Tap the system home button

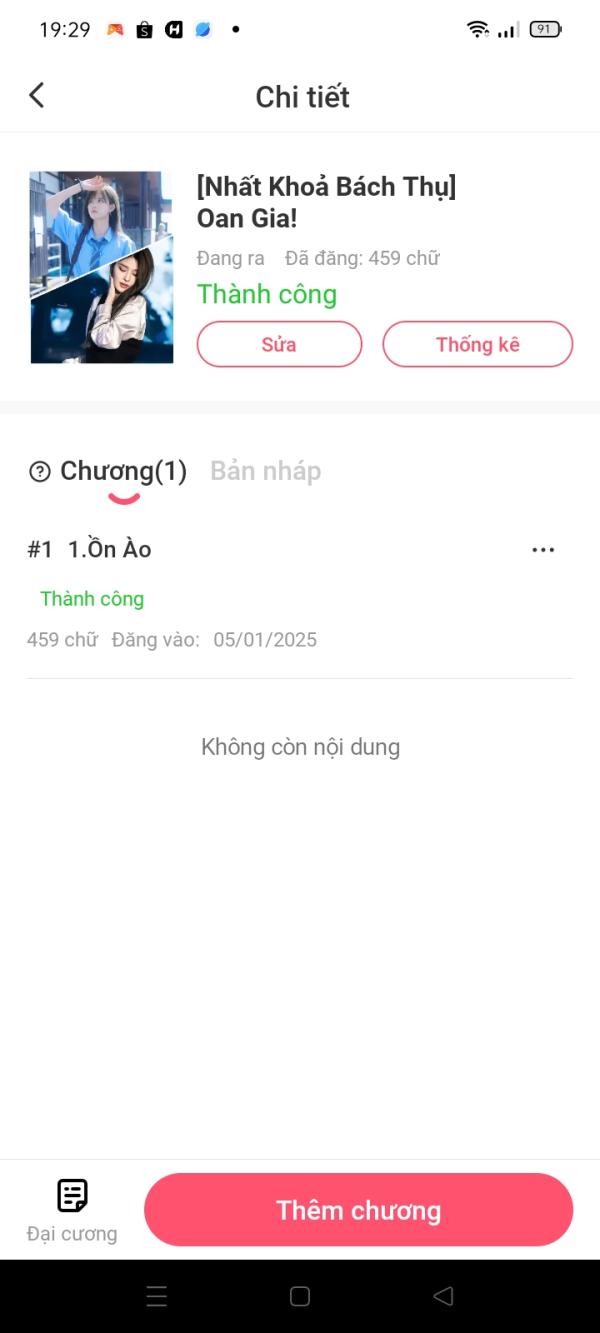click(300, 1296)
